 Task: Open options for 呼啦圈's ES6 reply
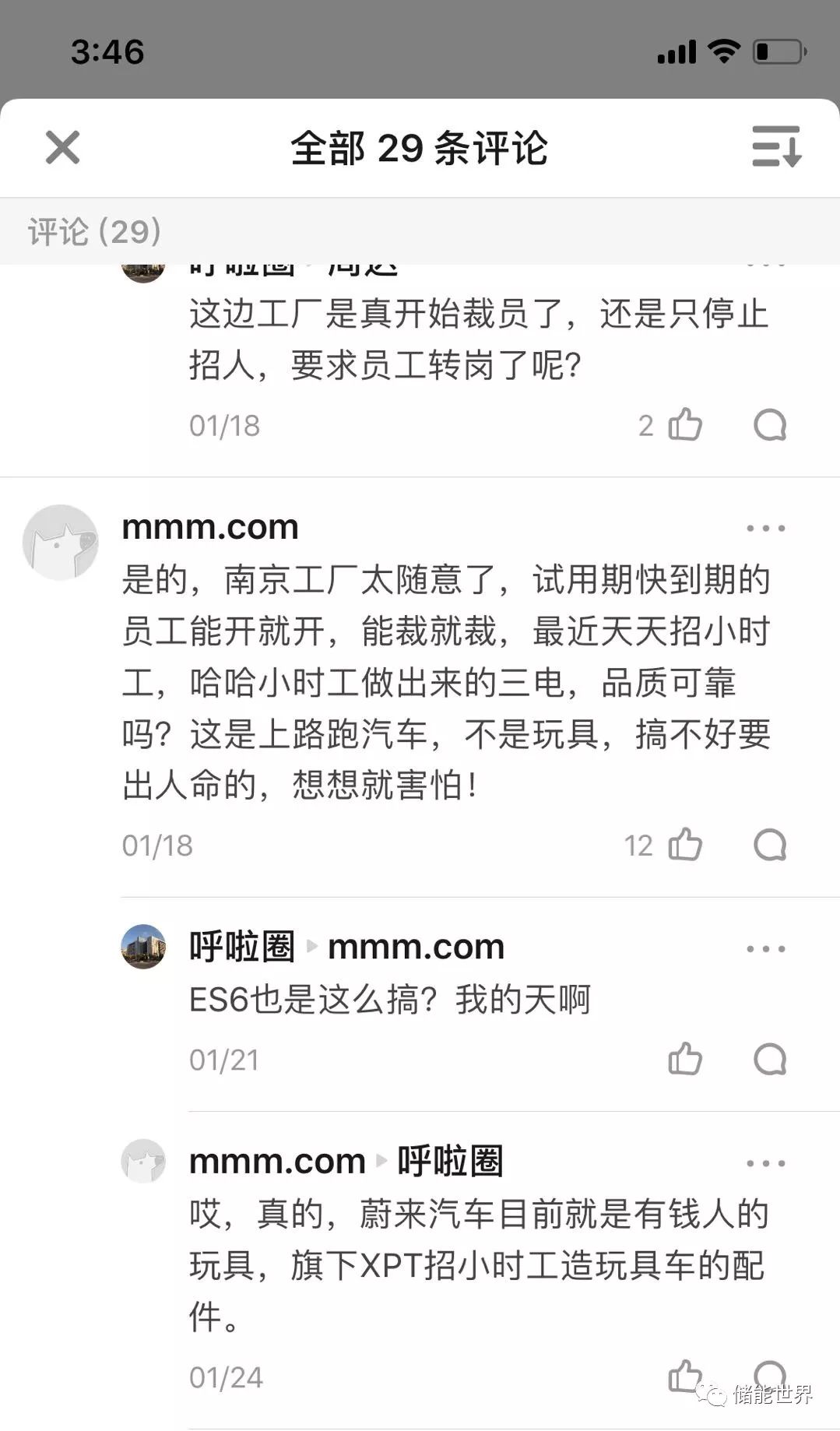pos(766,948)
